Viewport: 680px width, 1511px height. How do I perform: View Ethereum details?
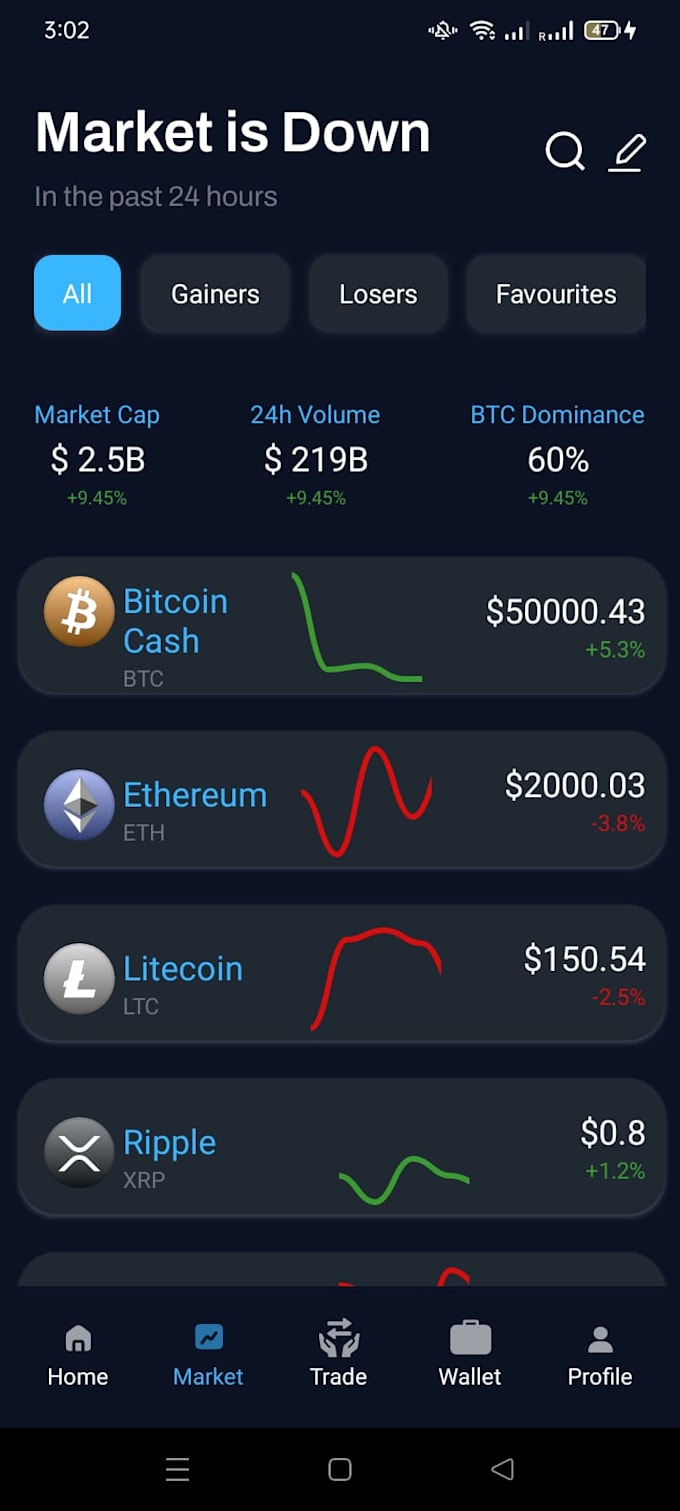(x=341, y=800)
